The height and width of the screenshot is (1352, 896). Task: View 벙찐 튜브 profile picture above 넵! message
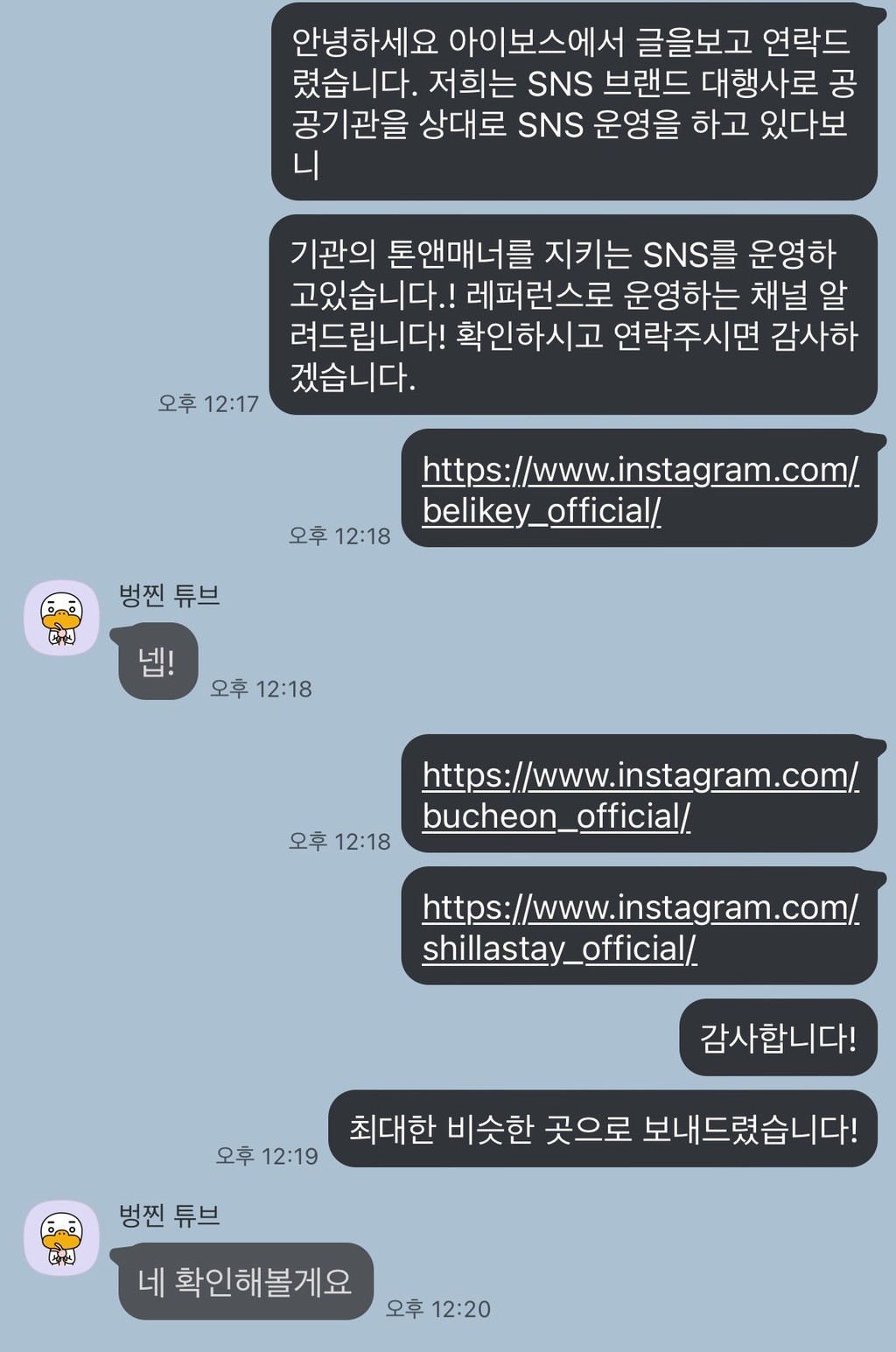61,618
